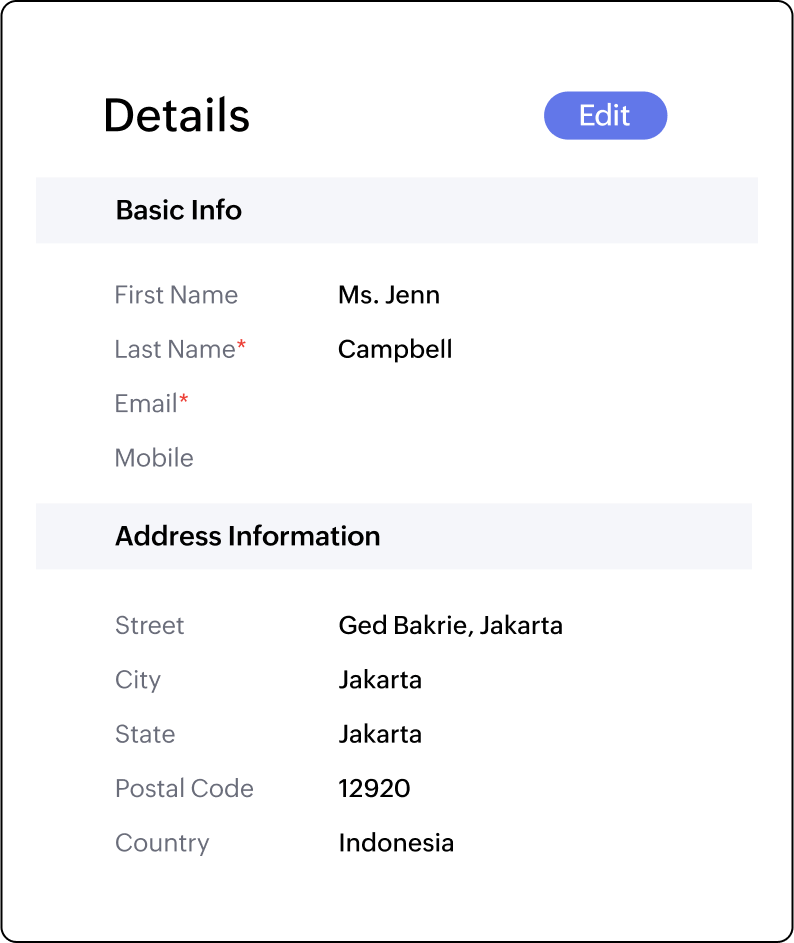Tap the Edit button next to Details

(x=605, y=116)
